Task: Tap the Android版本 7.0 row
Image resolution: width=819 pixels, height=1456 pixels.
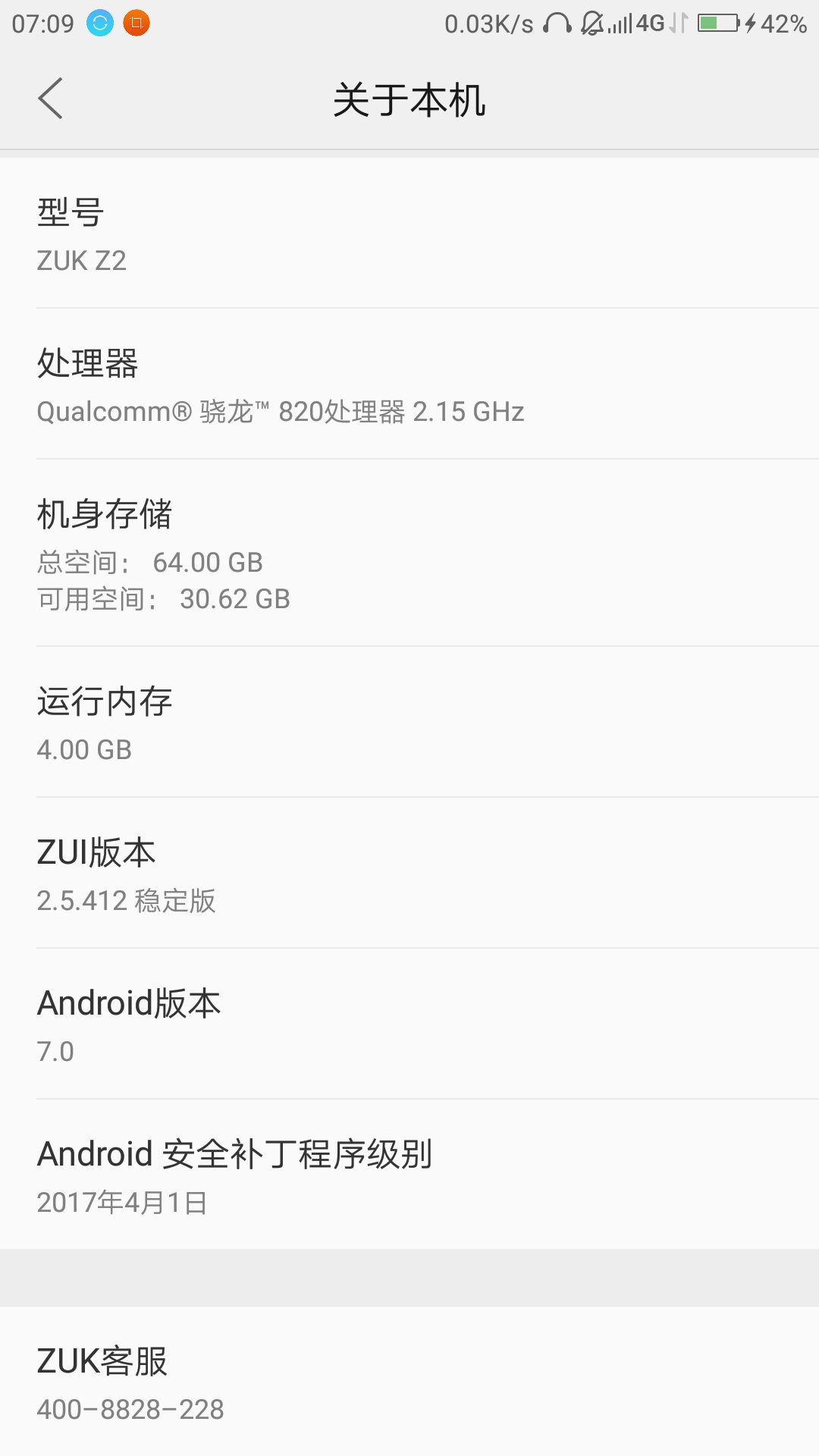Action: click(x=409, y=1024)
